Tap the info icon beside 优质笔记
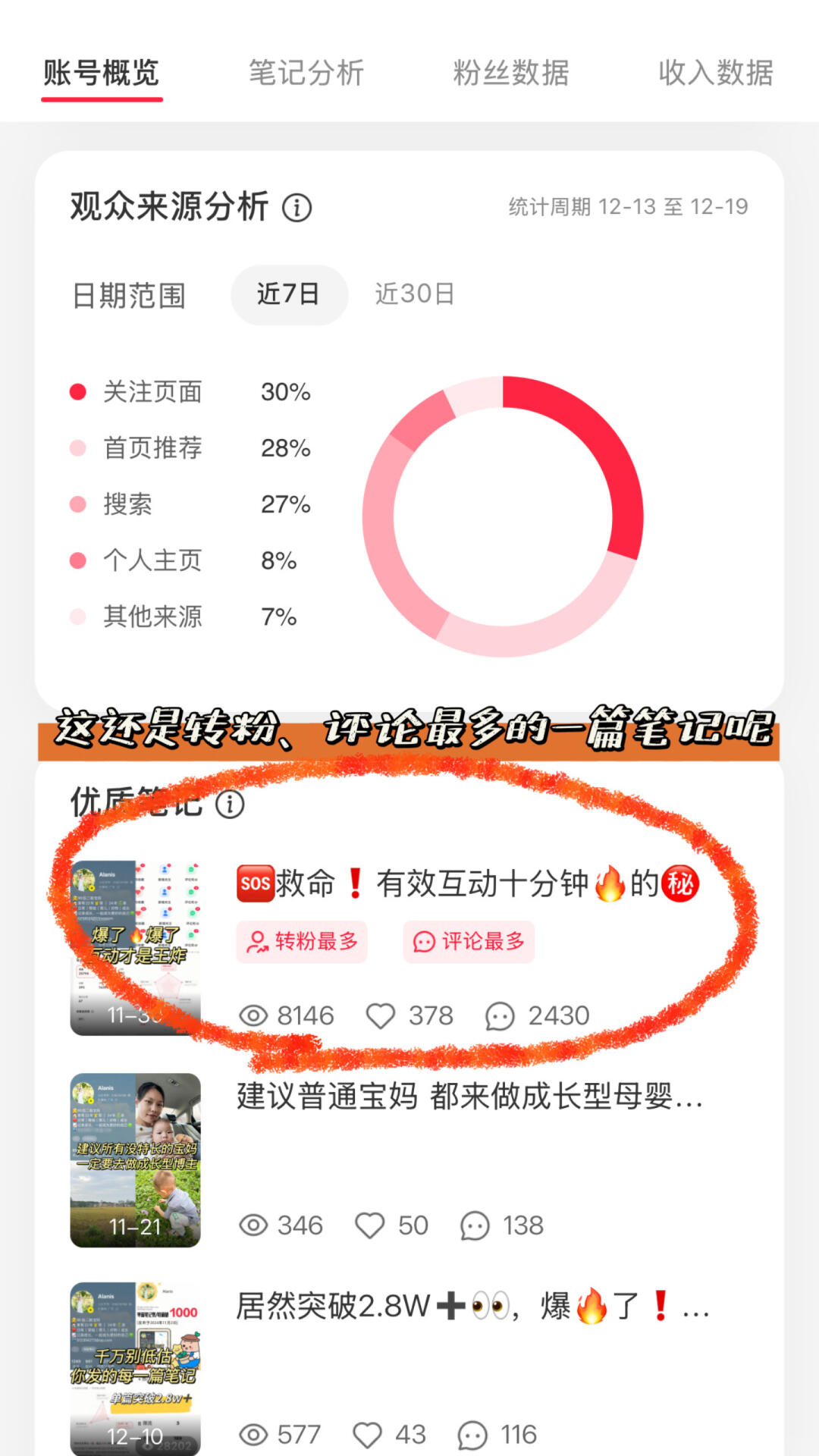Screen dimensions: 819x1456 [x=230, y=804]
